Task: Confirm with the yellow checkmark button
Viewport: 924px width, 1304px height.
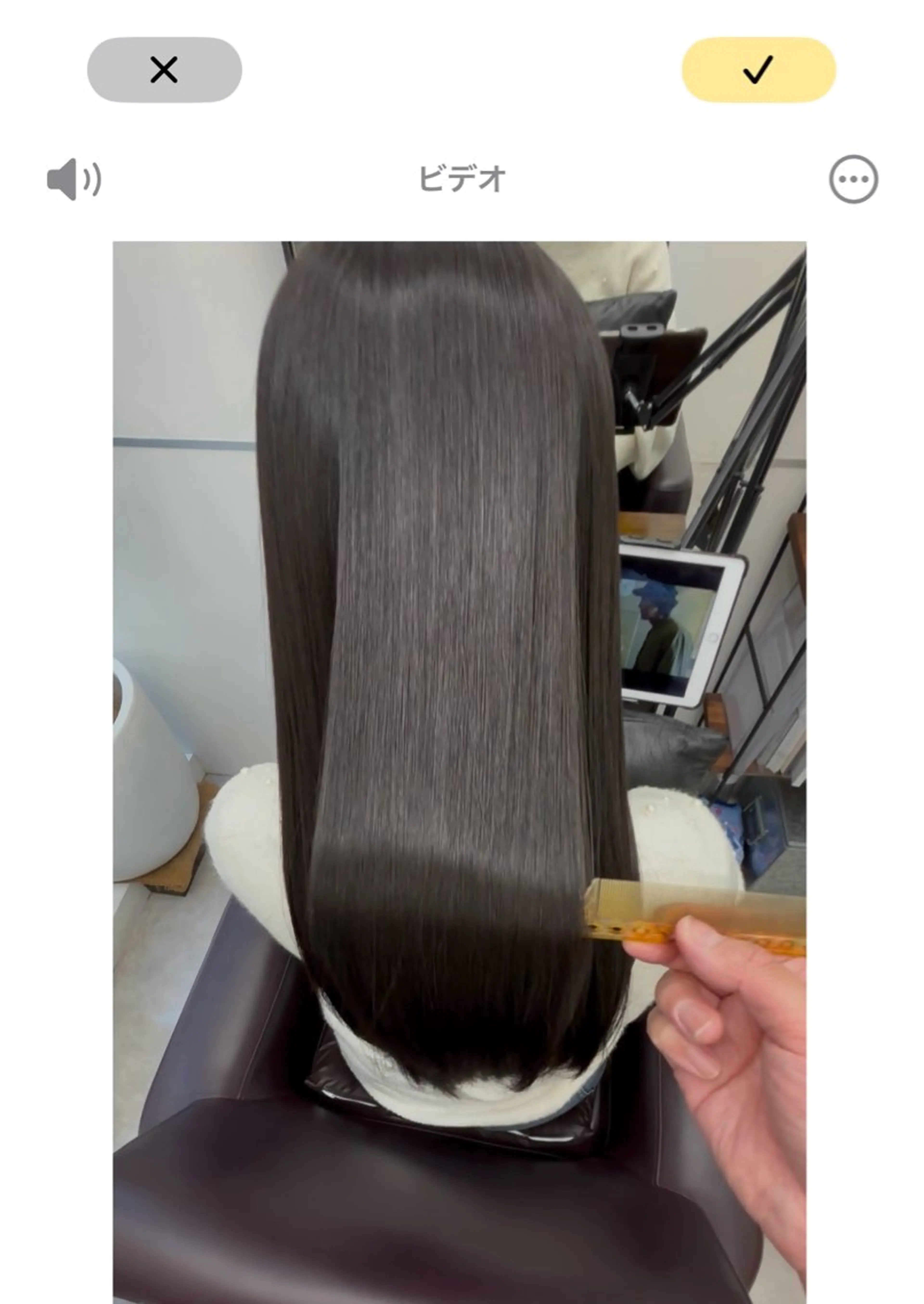Action: tap(758, 70)
